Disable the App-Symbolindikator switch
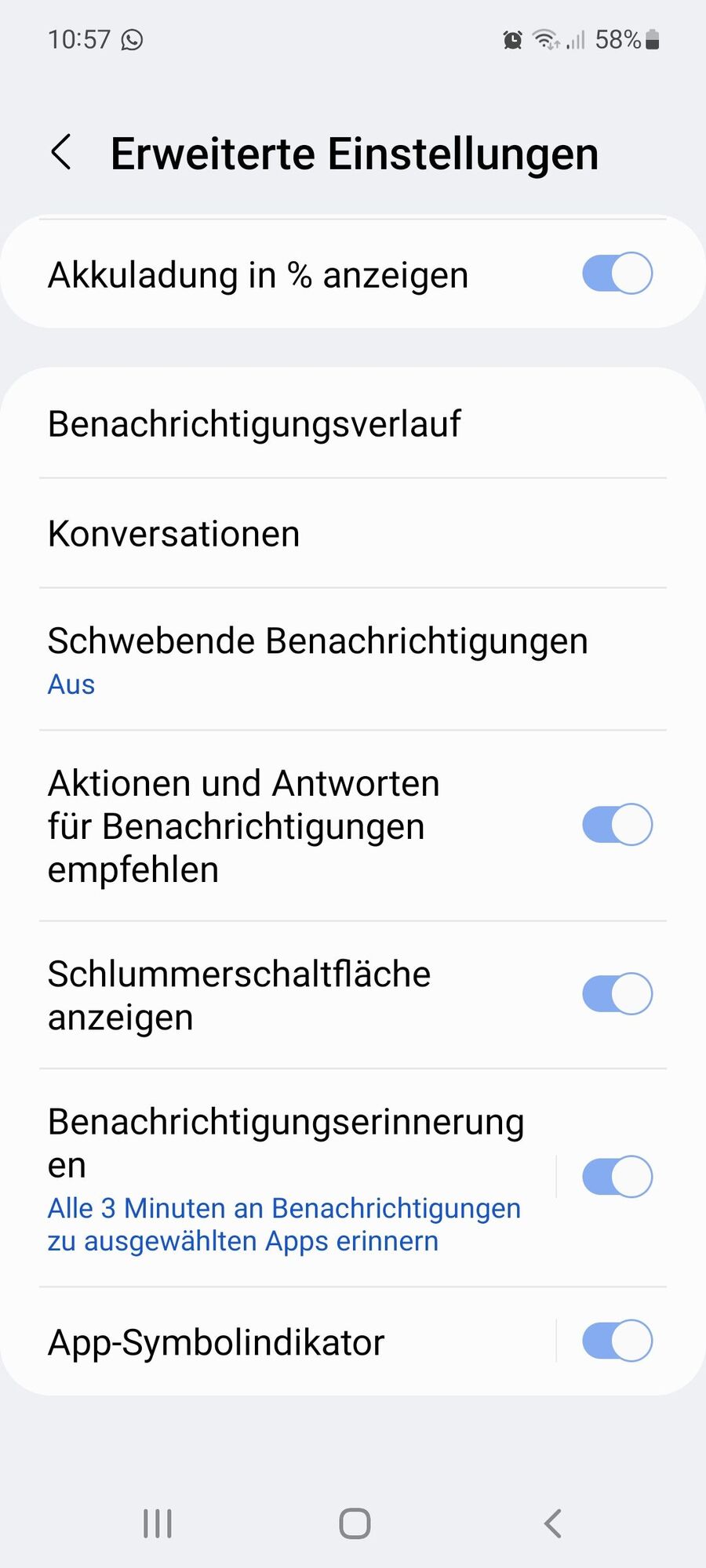 (617, 1341)
